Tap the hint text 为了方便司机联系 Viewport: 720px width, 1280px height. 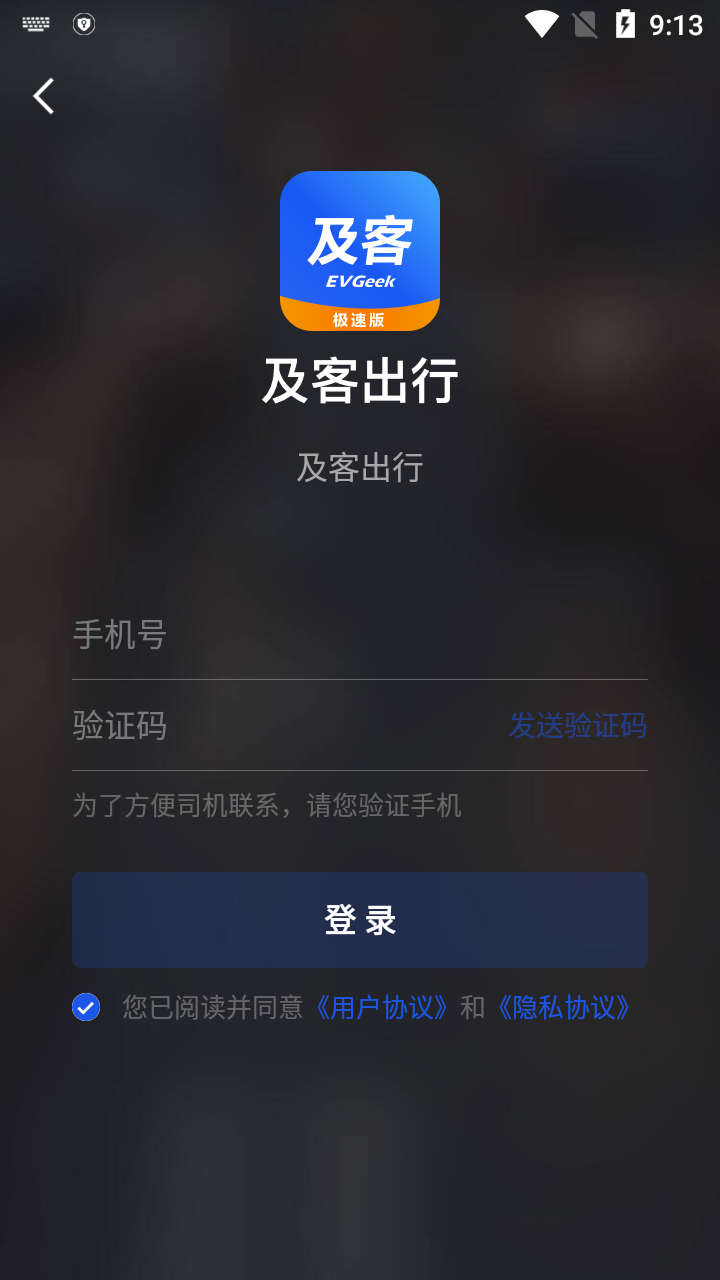265,806
